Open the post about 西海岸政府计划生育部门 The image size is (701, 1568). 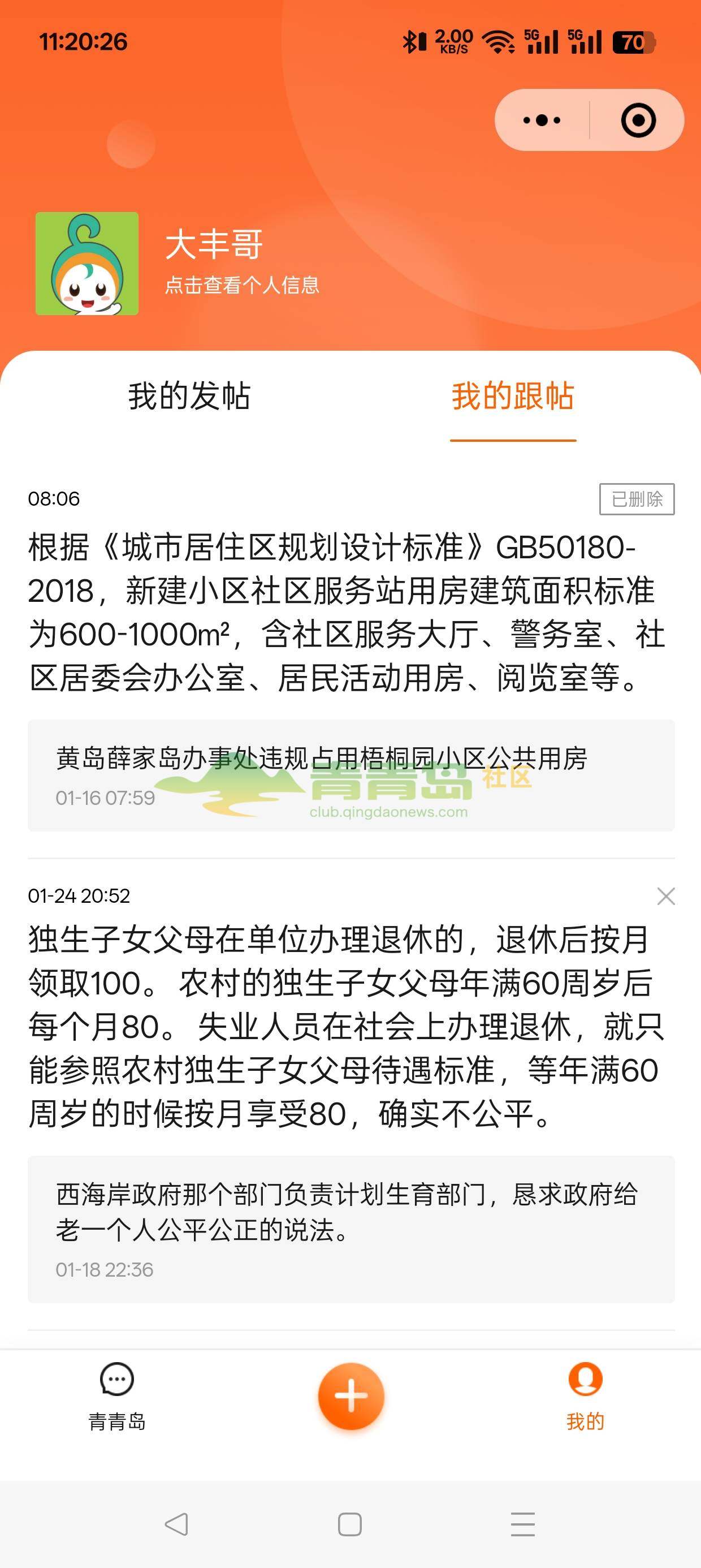click(x=350, y=1229)
